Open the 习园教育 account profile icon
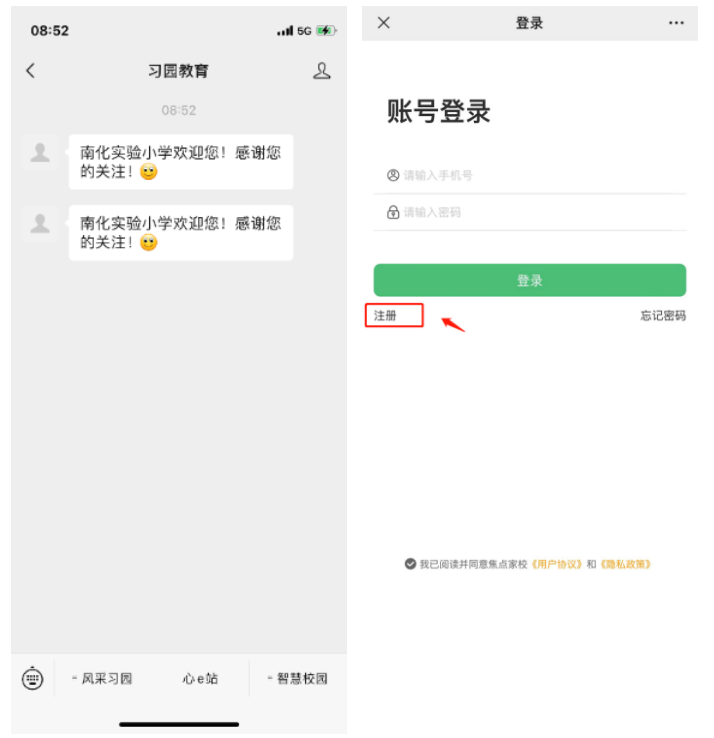The width and height of the screenshot is (714, 738). pyautogui.click(x=321, y=71)
